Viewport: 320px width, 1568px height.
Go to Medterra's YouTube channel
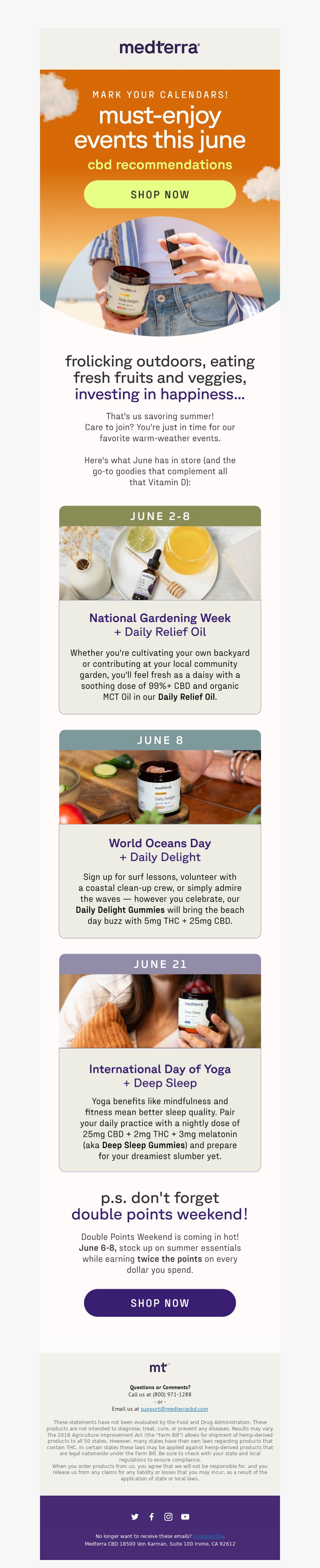(x=185, y=1516)
